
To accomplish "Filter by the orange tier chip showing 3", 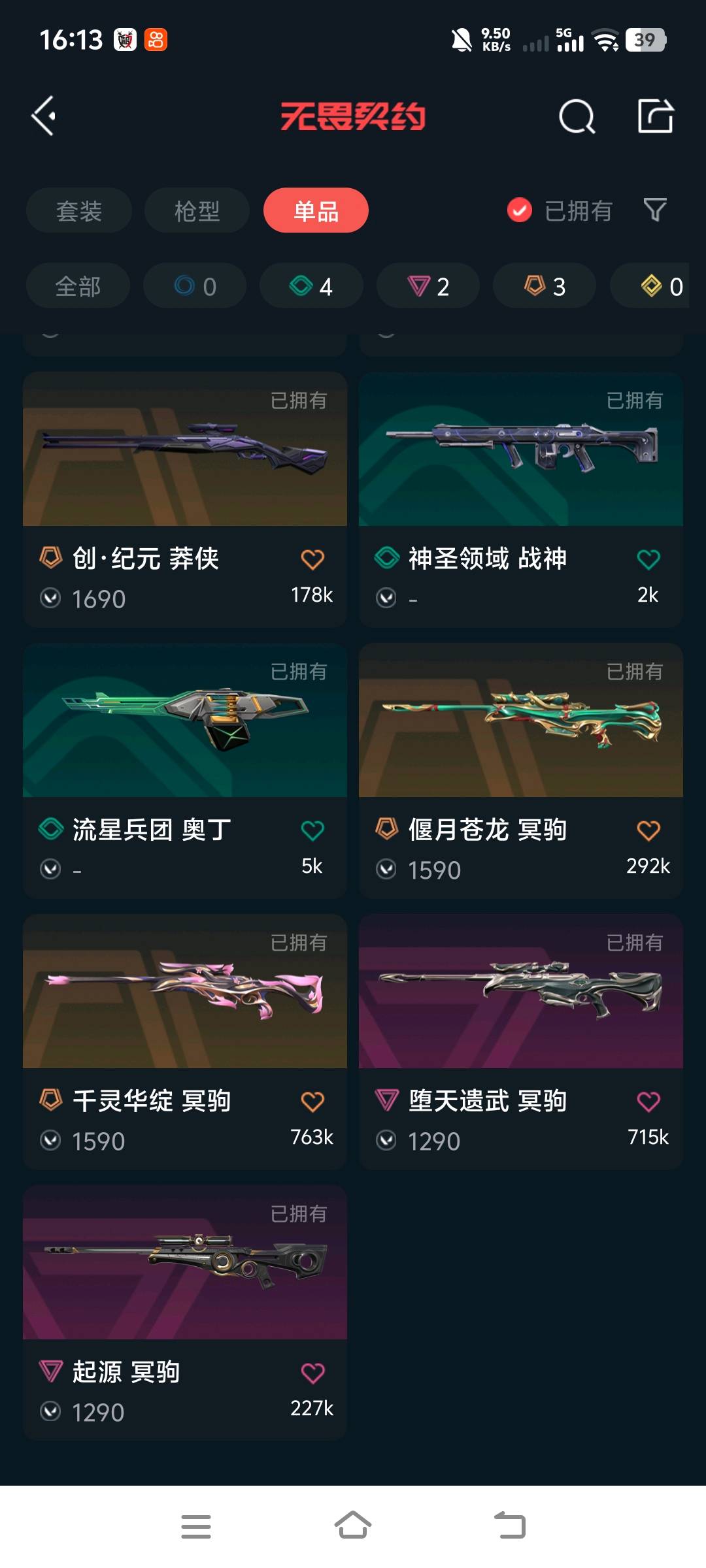I will click(x=545, y=286).
